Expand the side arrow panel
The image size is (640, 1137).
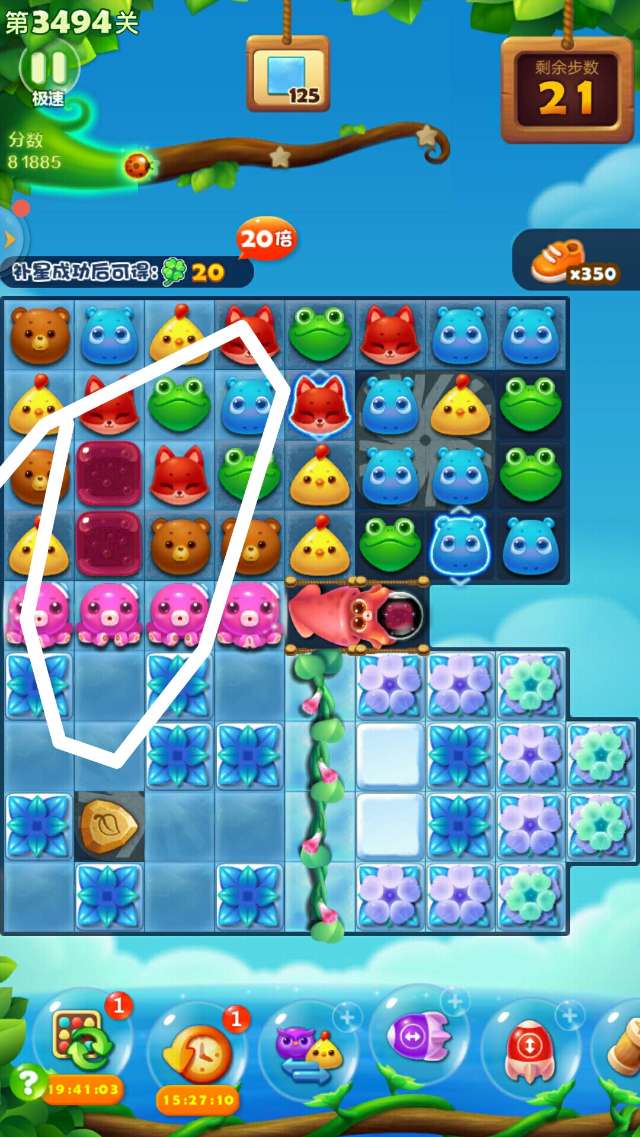pos(11,239)
